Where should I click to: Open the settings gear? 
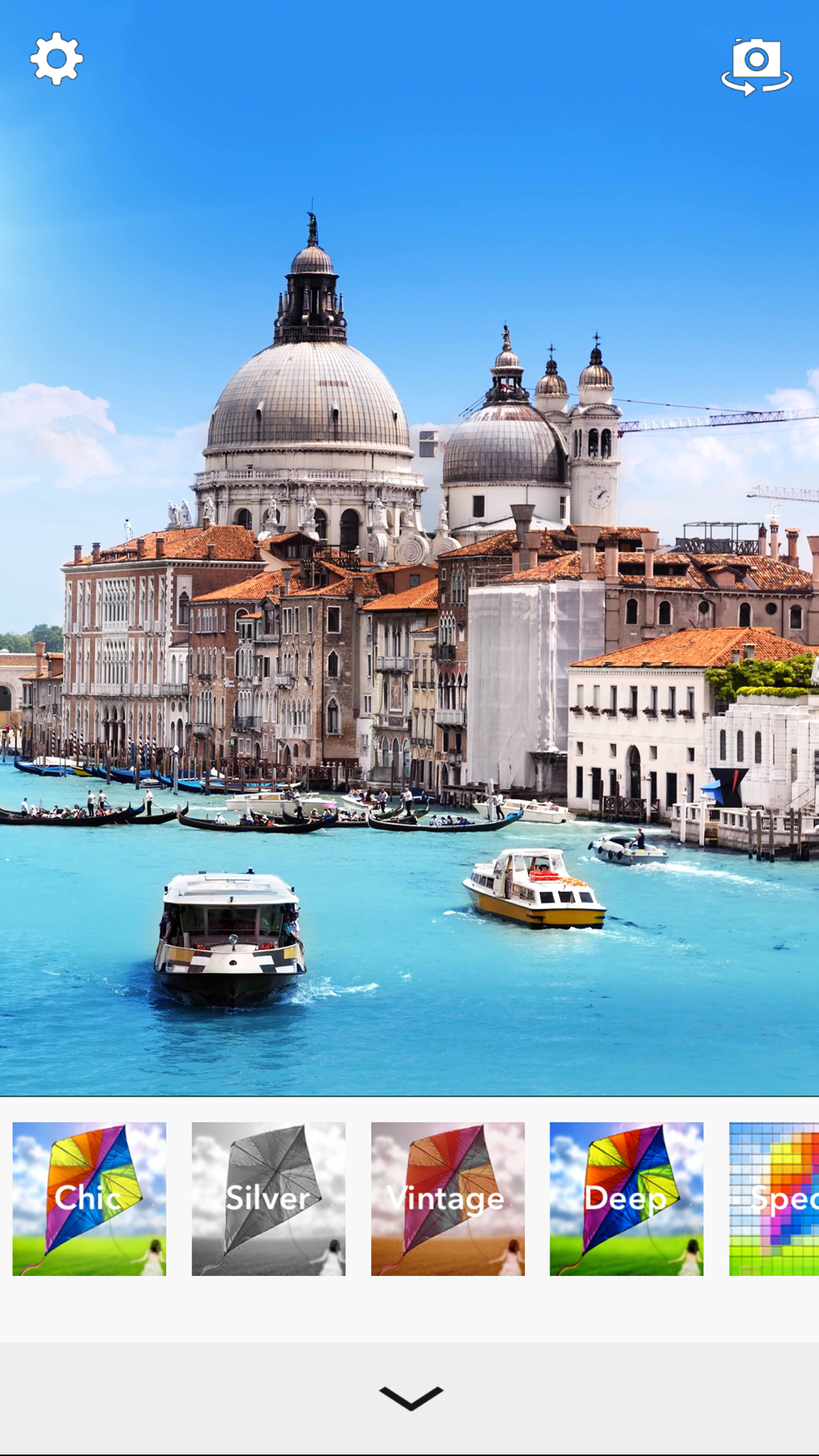tap(57, 59)
